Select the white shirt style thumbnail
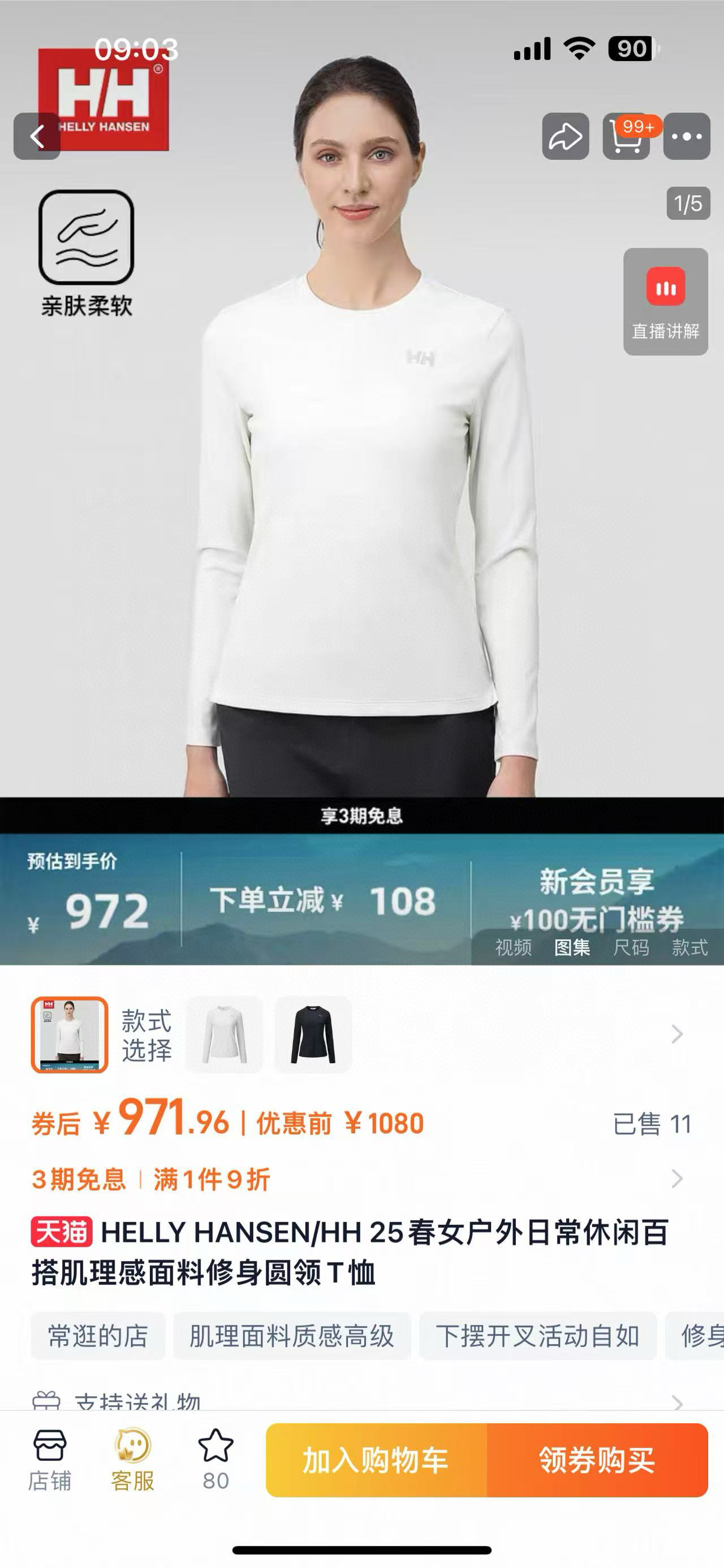Image resolution: width=724 pixels, height=1568 pixels. pos(225,1035)
